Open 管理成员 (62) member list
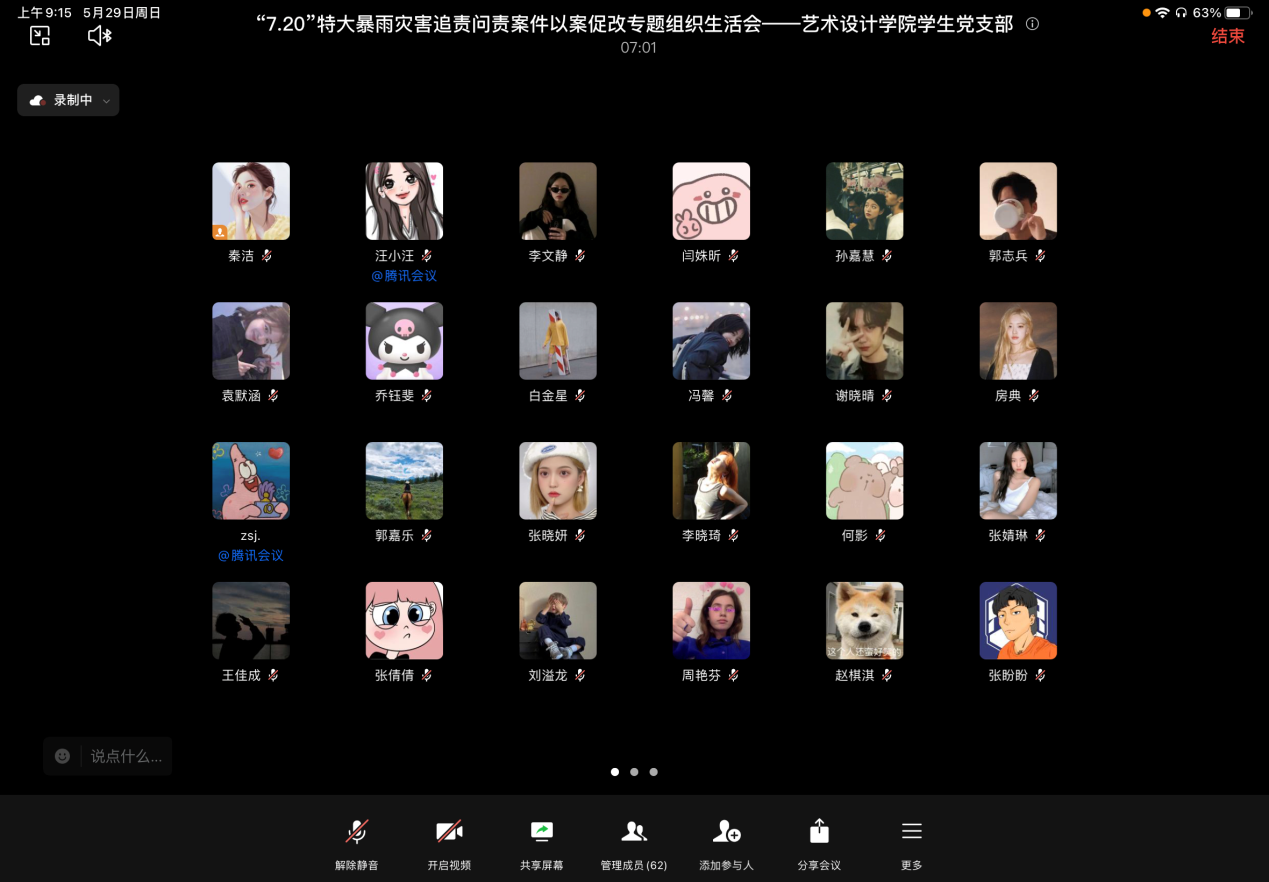 633,843
